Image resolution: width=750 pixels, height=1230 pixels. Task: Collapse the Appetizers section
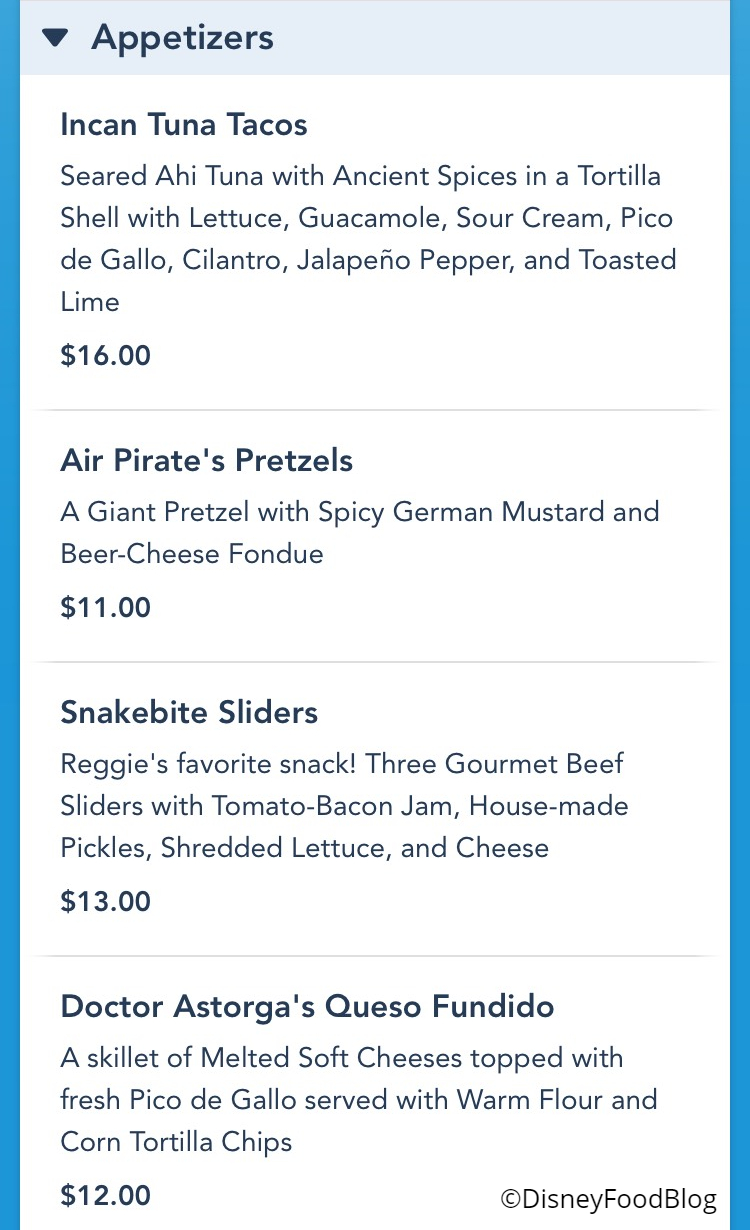pos(56,38)
